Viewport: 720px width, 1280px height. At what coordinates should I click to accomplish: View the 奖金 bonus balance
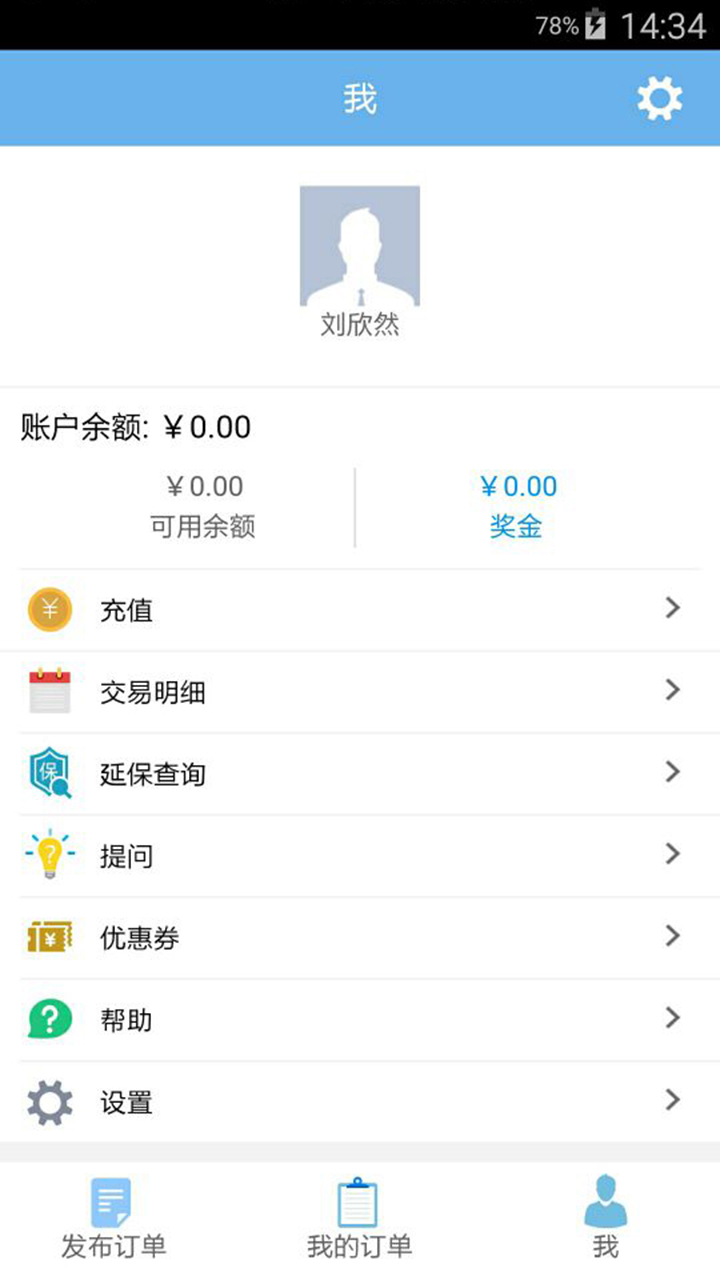[518, 507]
